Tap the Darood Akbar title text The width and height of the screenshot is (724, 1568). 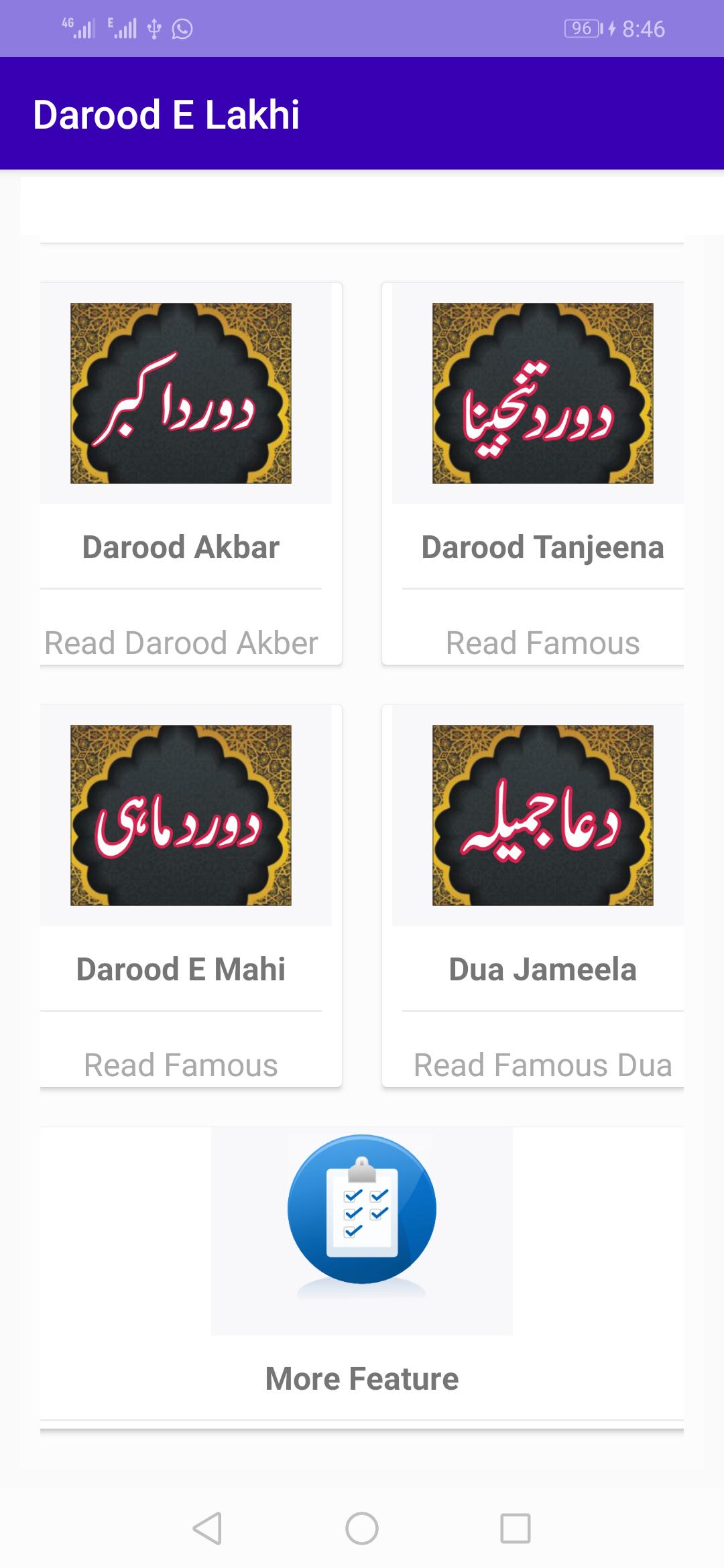182,547
